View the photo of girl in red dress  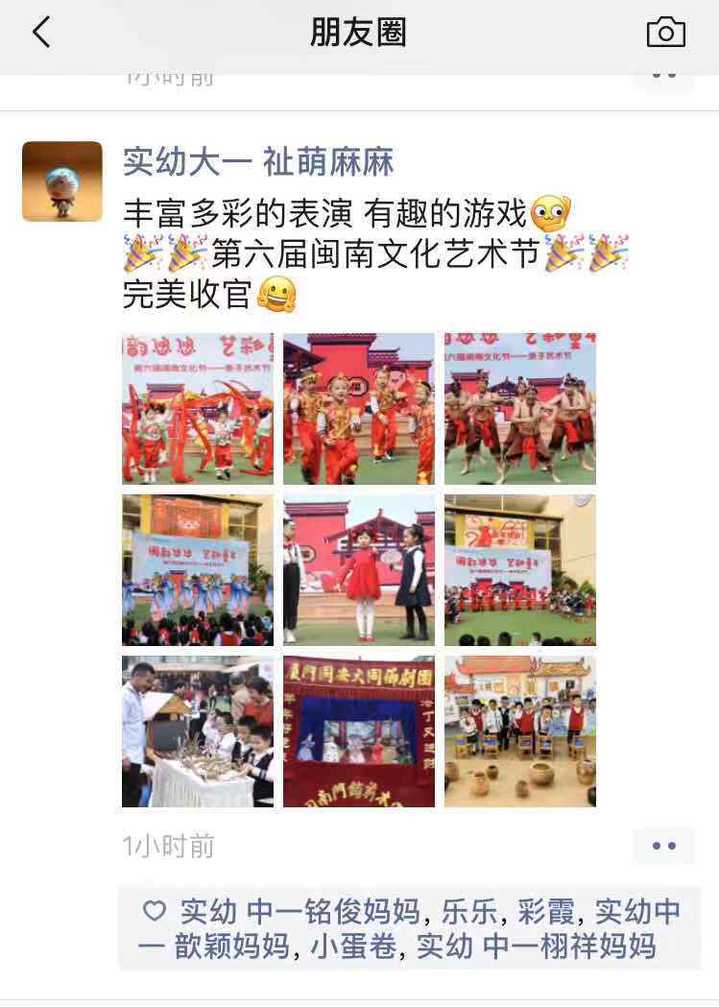(x=359, y=569)
